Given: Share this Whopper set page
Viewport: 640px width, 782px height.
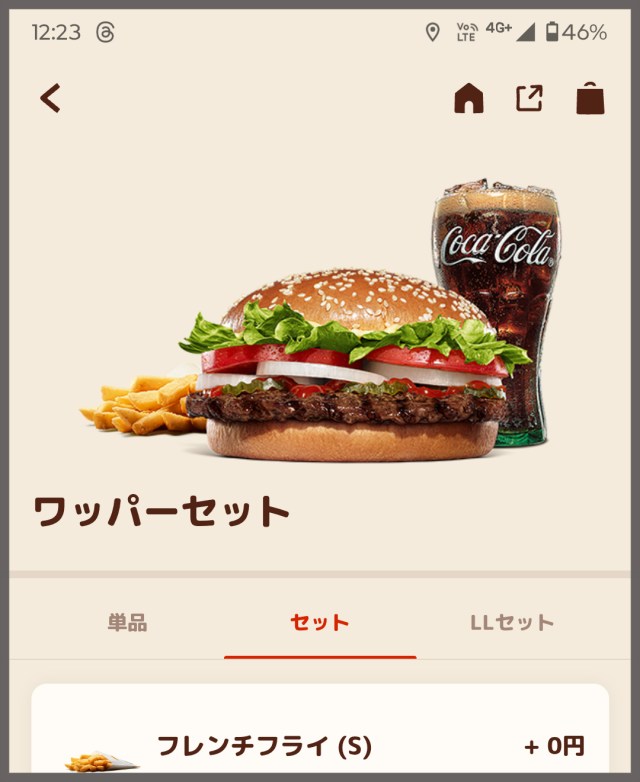Looking at the screenshot, I should click(529, 98).
